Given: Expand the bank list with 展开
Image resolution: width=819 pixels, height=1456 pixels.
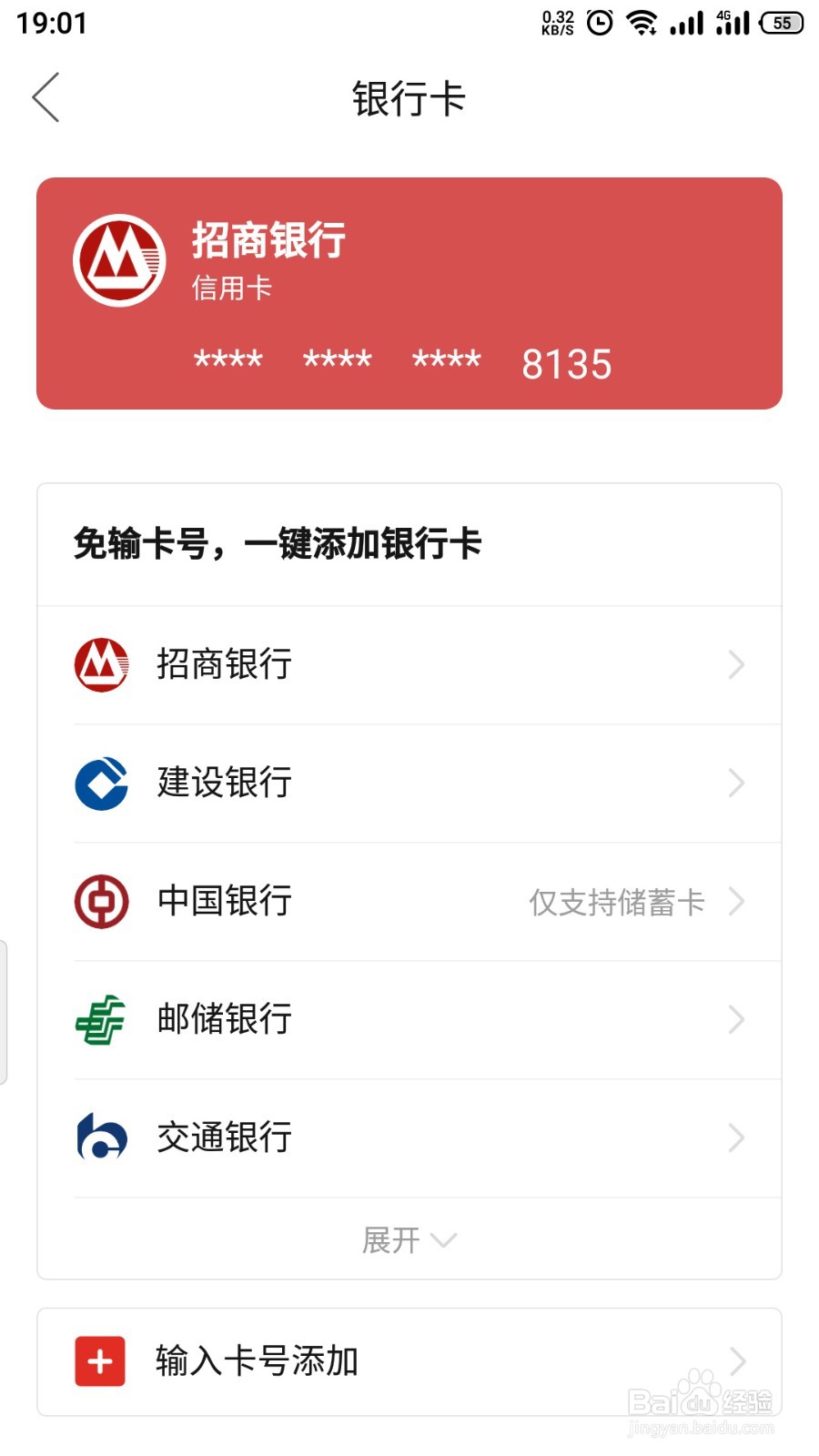Looking at the screenshot, I should 409,1239.
